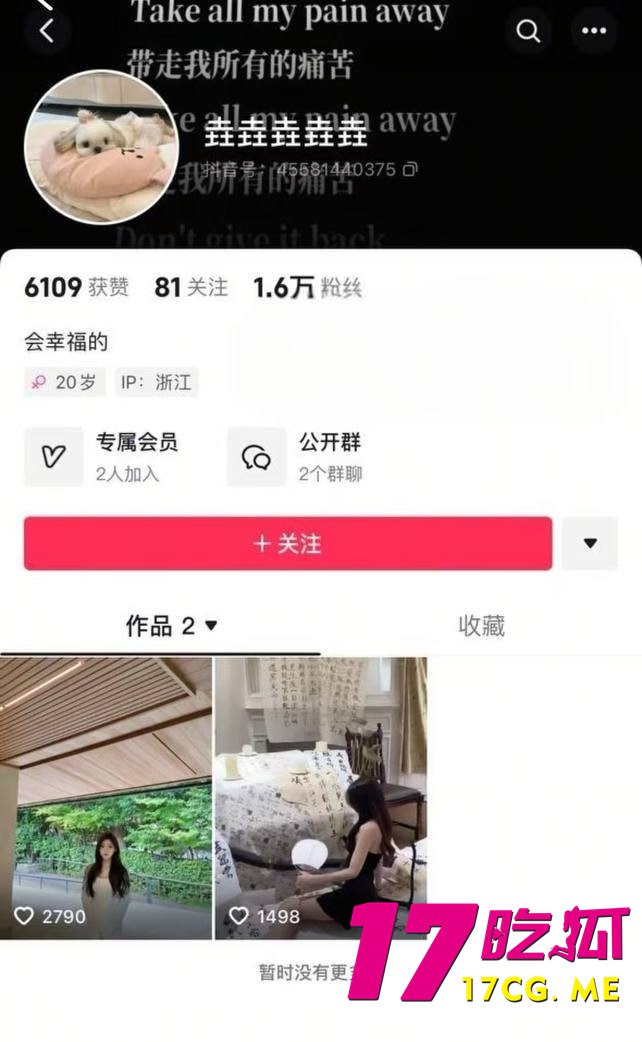Open the 1.6万 粉丝 followers list

(306, 288)
